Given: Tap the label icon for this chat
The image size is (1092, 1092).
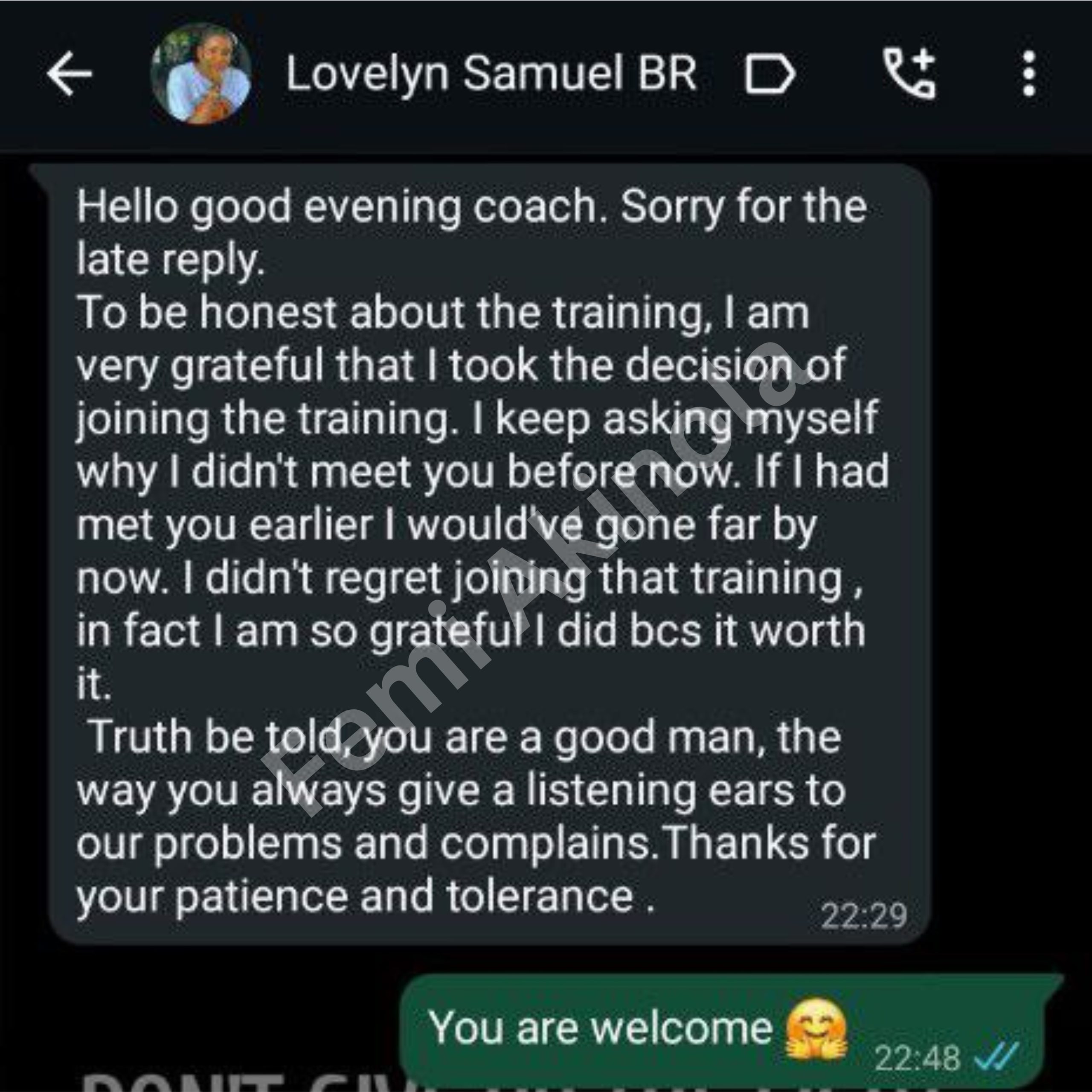Looking at the screenshot, I should 770,73.
